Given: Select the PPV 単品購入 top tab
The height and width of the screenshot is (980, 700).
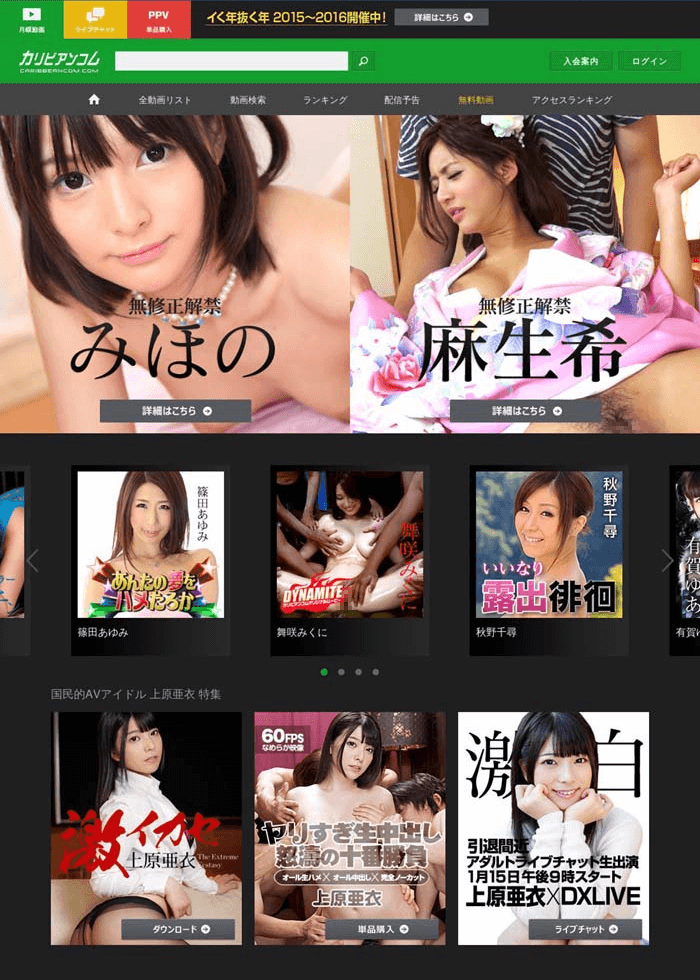Looking at the screenshot, I should click(158, 19).
